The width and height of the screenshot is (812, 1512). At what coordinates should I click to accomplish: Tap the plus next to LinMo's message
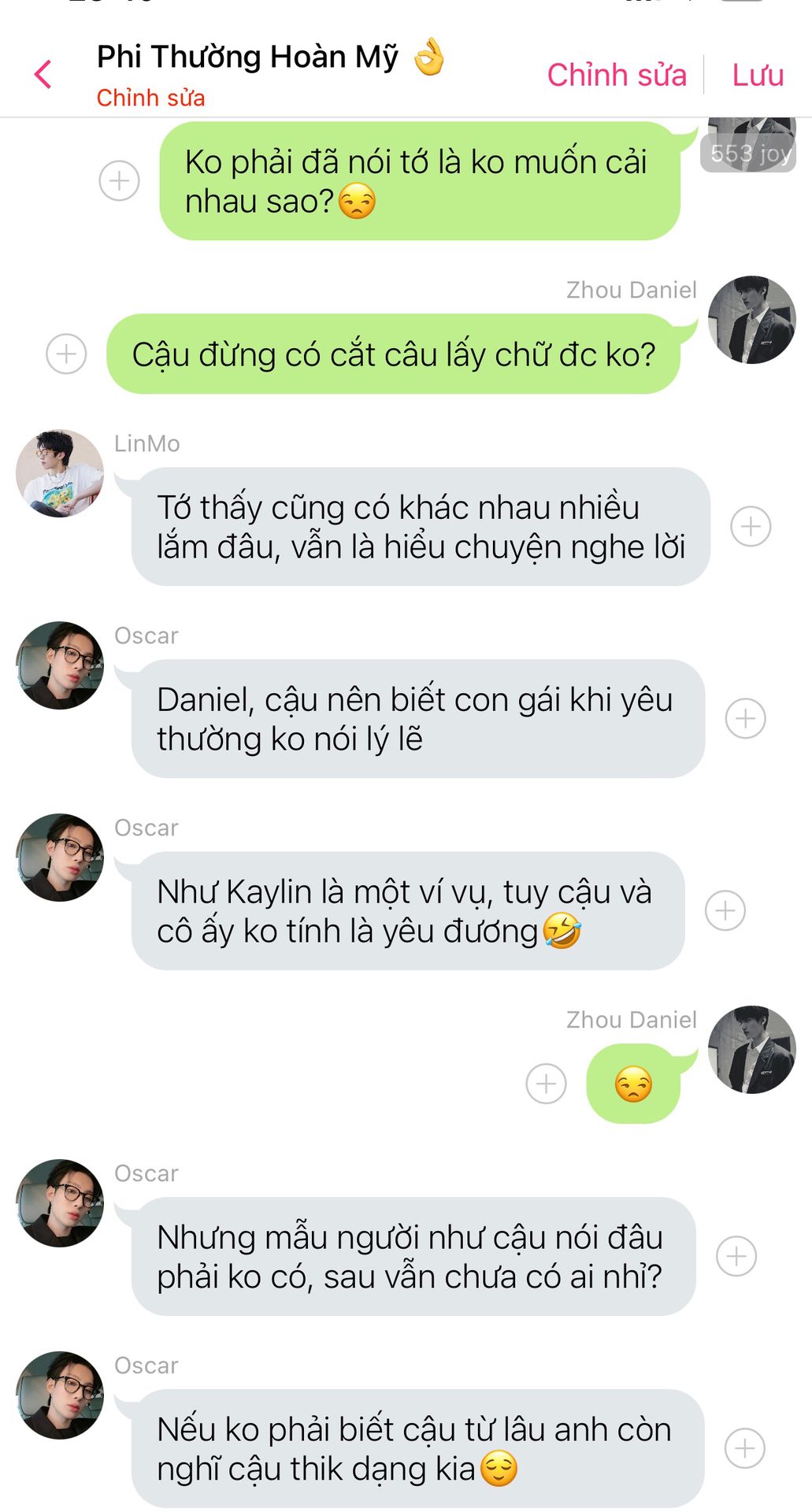click(751, 526)
